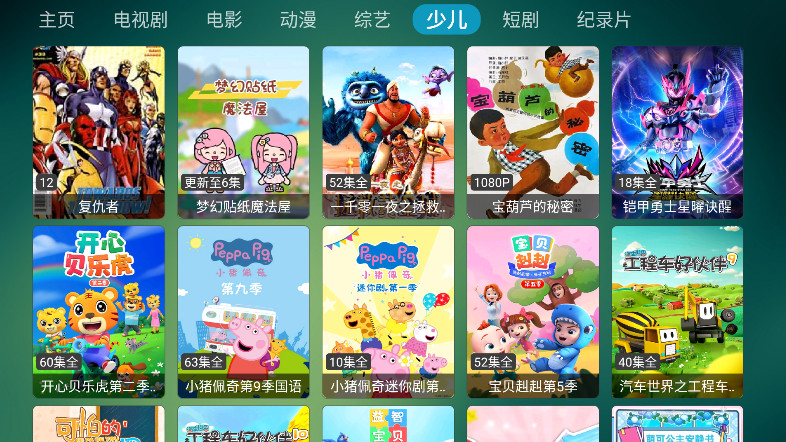Switch to the 电视剧 tab

pos(141,20)
